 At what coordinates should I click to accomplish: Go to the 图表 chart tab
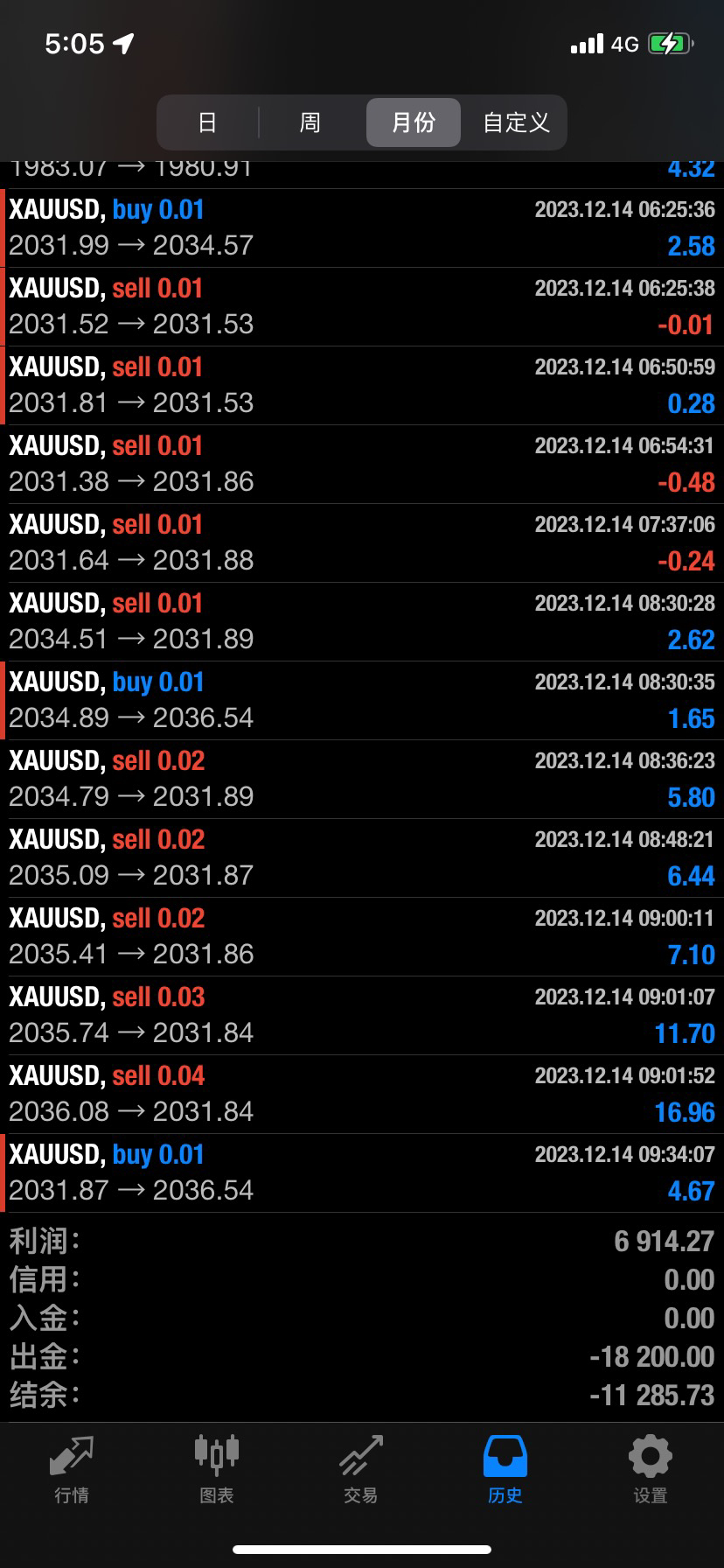(217, 1468)
